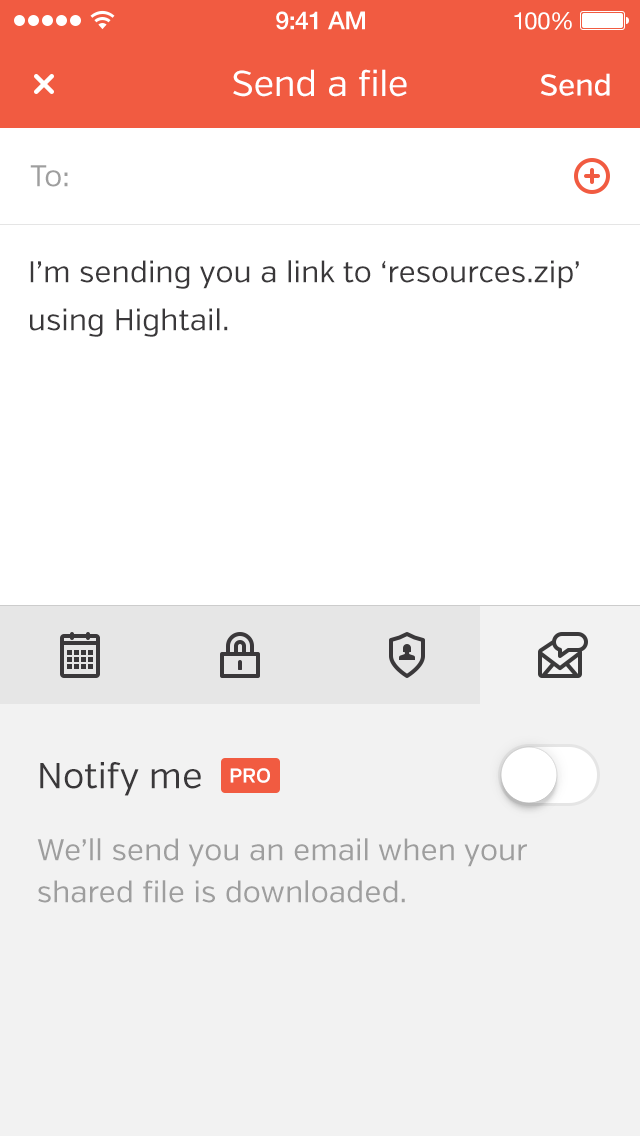Open the shield identity verification tab
640x1136 pixels.
407,656
